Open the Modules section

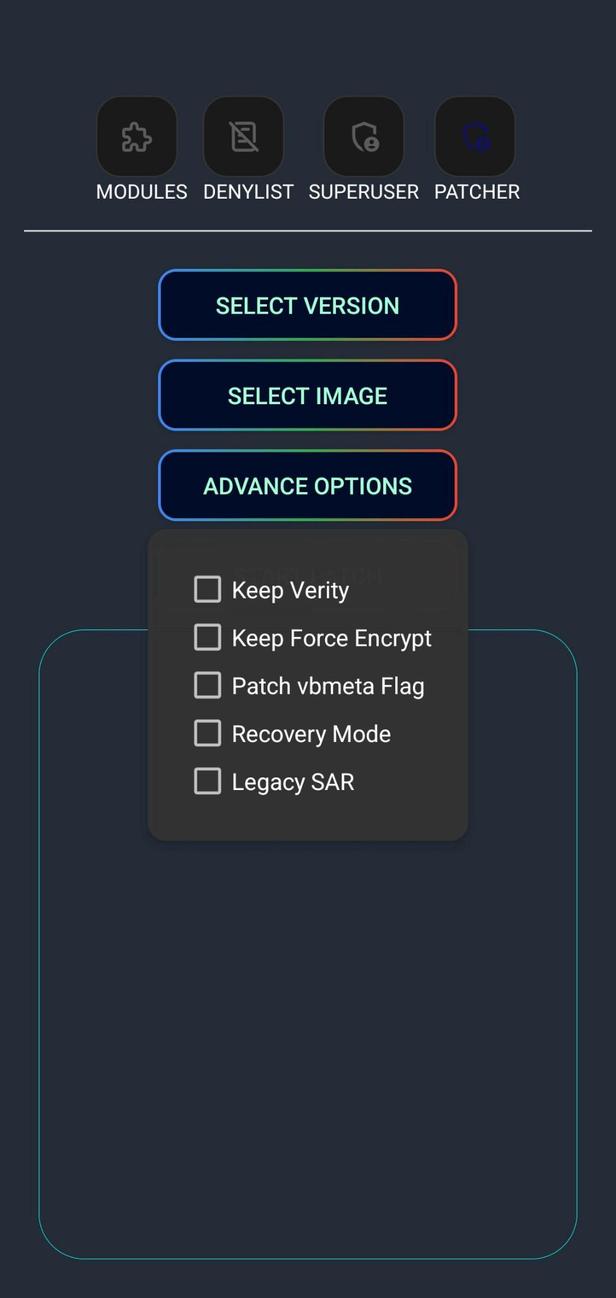coord(137,137)
